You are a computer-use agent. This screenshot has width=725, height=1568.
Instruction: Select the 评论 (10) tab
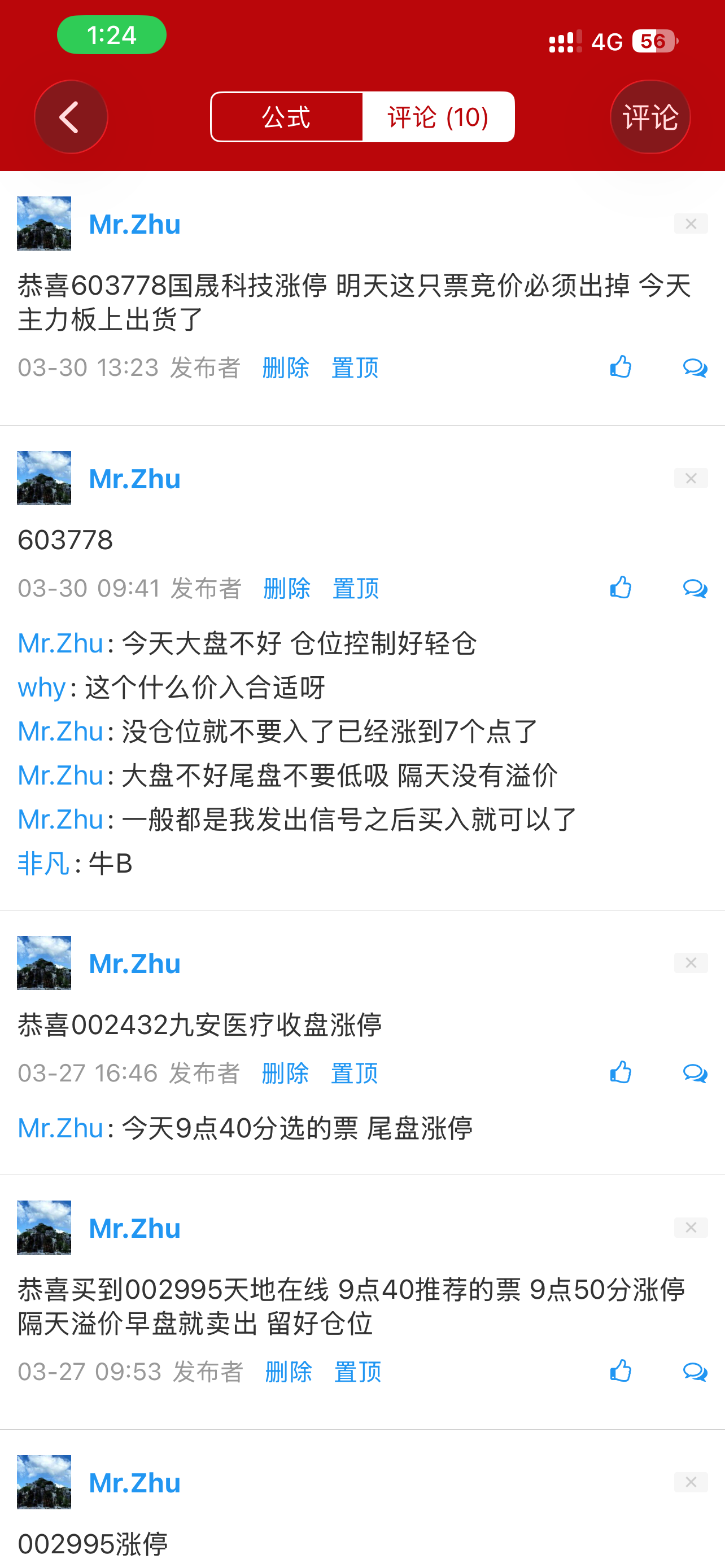(438, 117)
